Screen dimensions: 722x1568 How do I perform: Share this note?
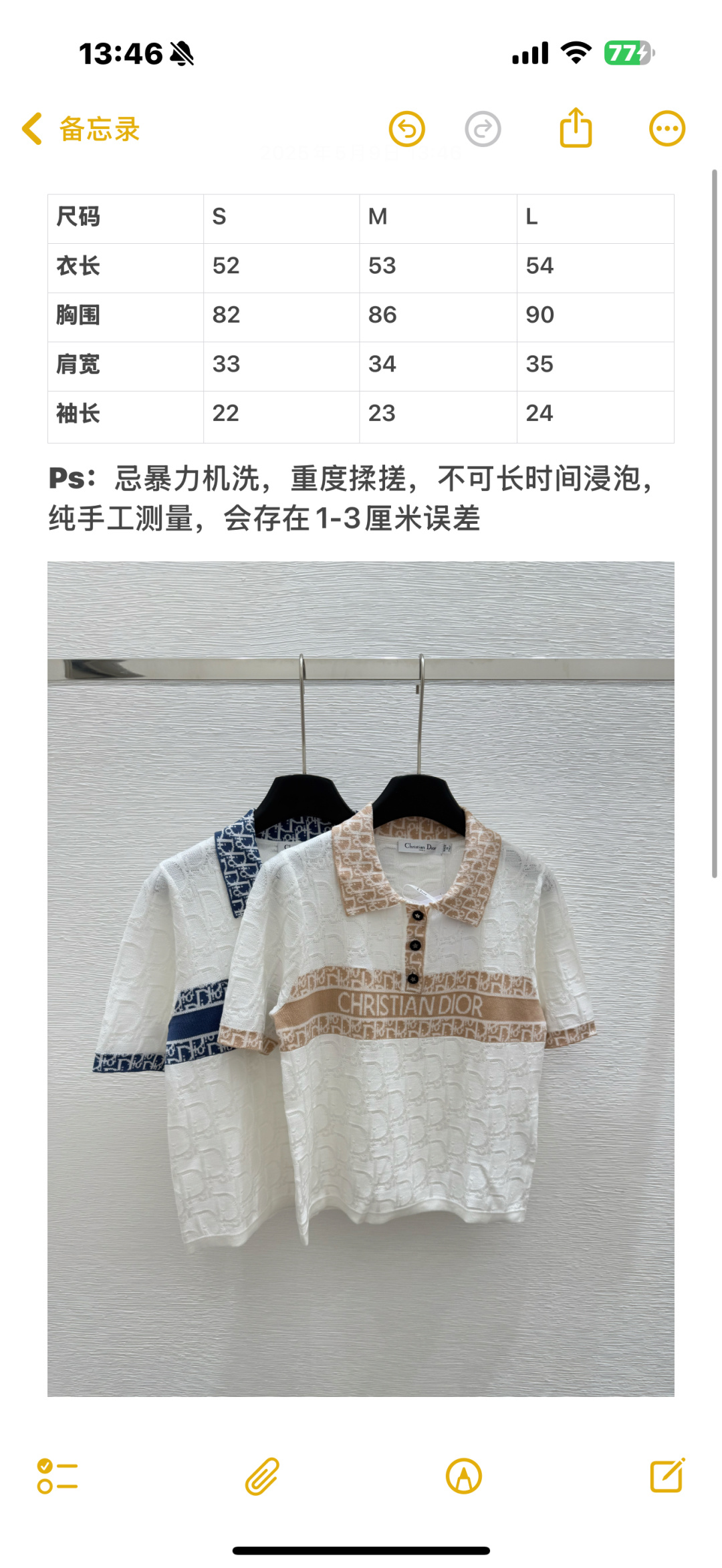pyautogui.click(x=576, y=128)
